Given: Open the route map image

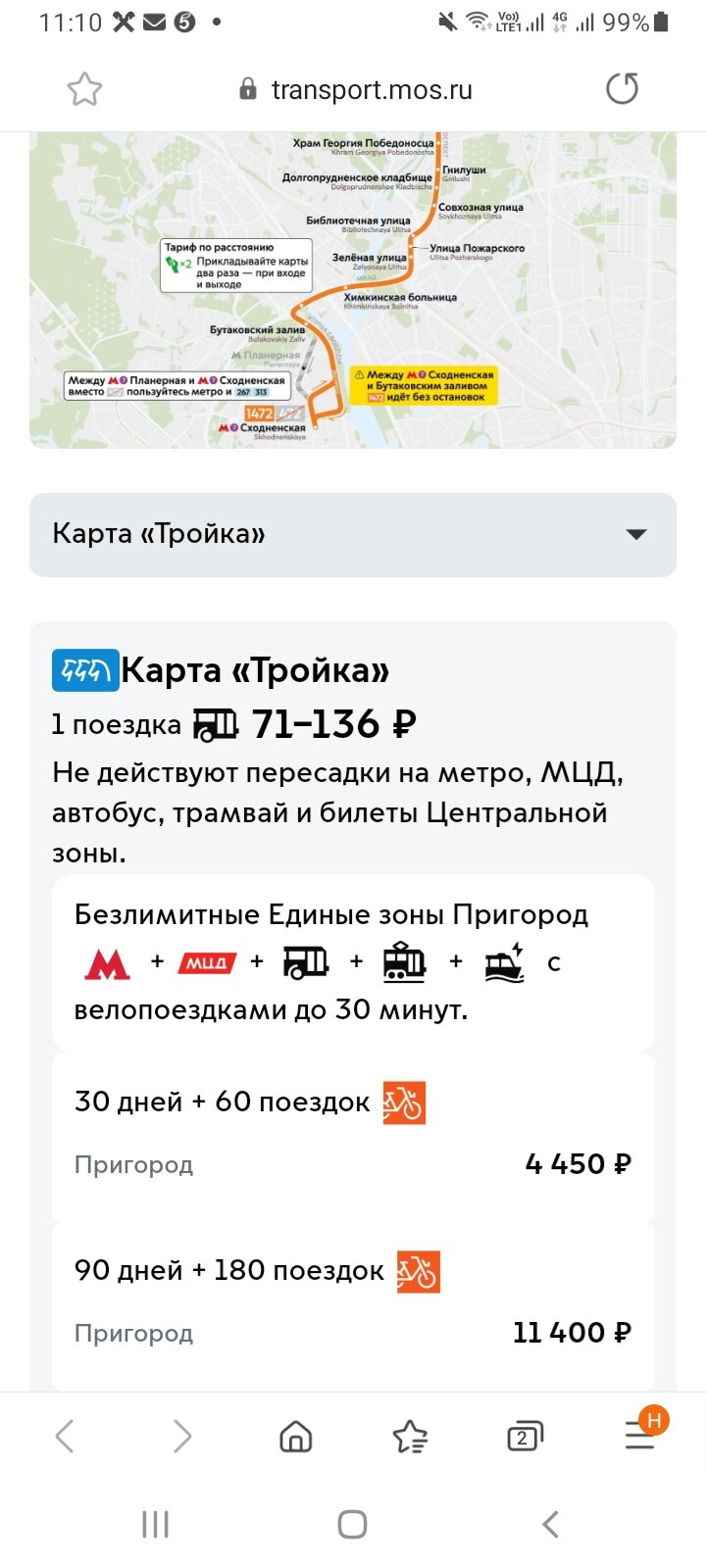Looking at the screenshot, I should tap(353, 290).
